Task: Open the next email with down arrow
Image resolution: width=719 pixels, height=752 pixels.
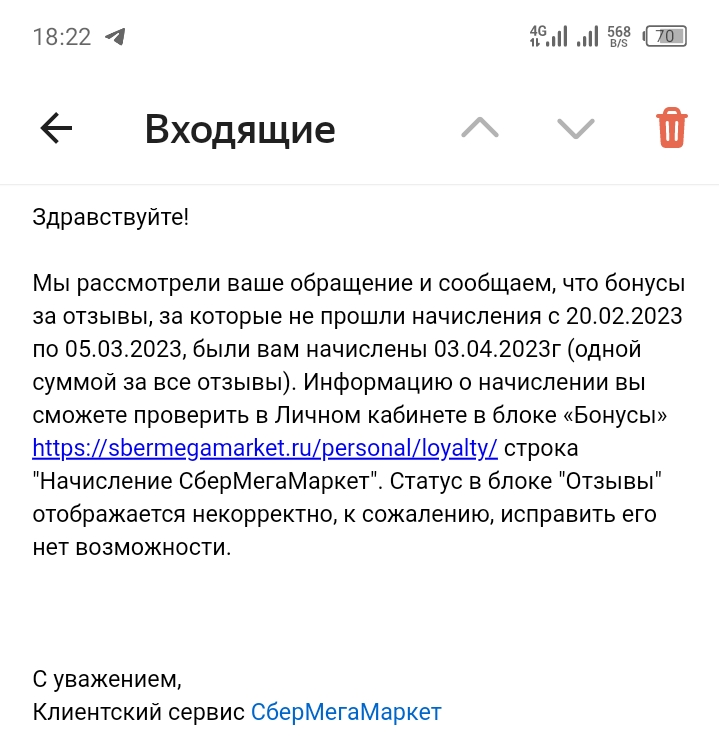Action: click(576, 128)
